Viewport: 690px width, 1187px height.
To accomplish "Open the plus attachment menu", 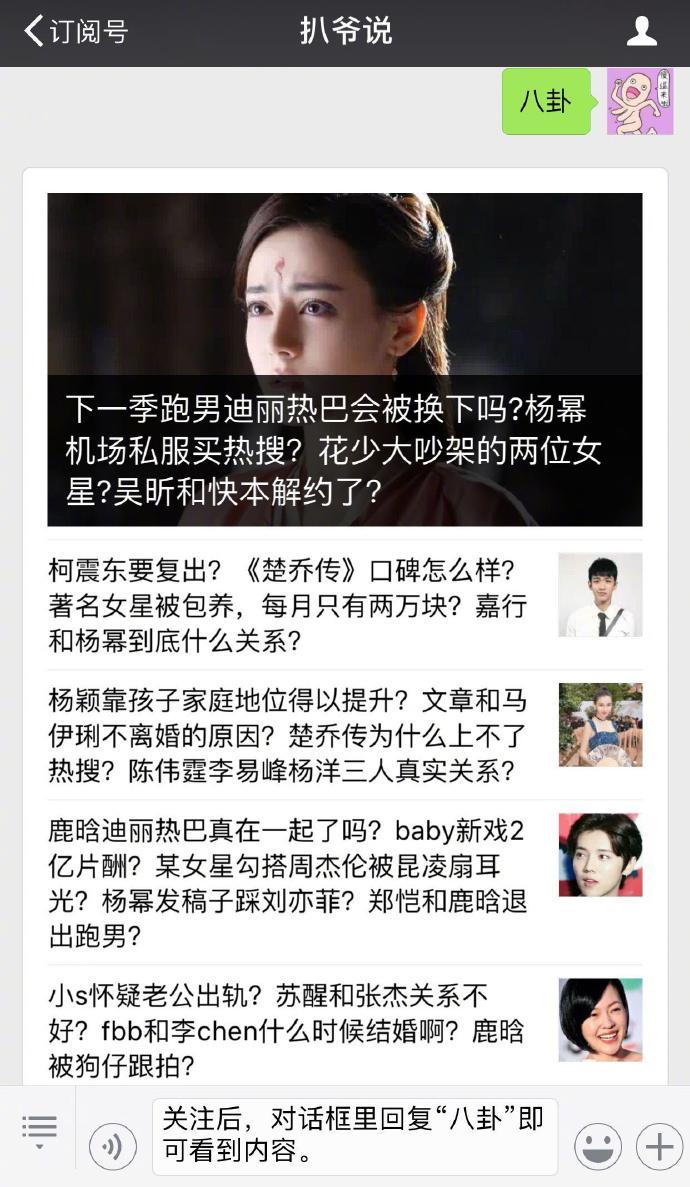I will (x=659, y=1147).
